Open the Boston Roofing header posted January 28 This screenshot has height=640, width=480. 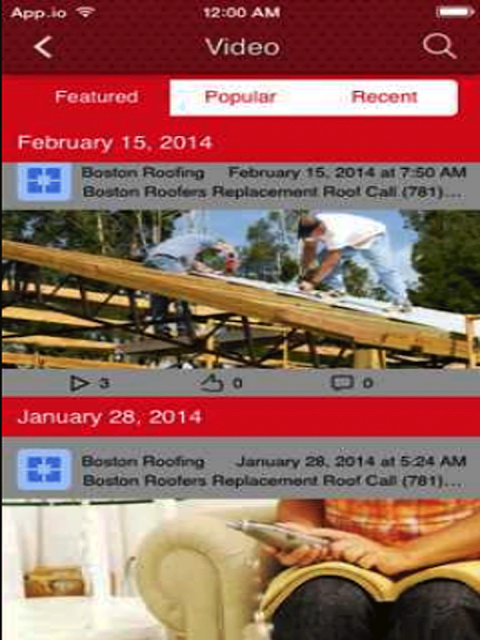click(241, 469)
